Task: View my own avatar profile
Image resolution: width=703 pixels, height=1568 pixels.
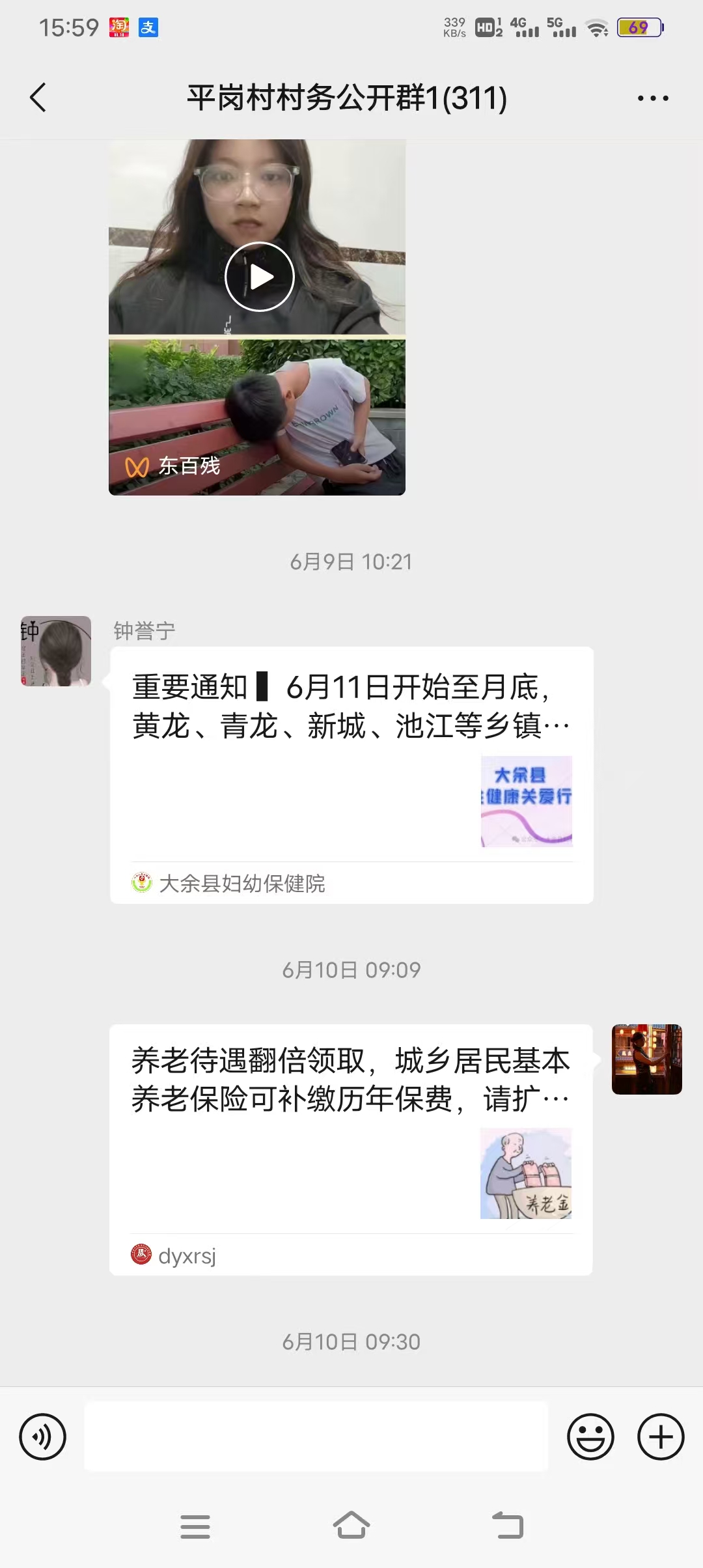Action: tap(646, 1059)
